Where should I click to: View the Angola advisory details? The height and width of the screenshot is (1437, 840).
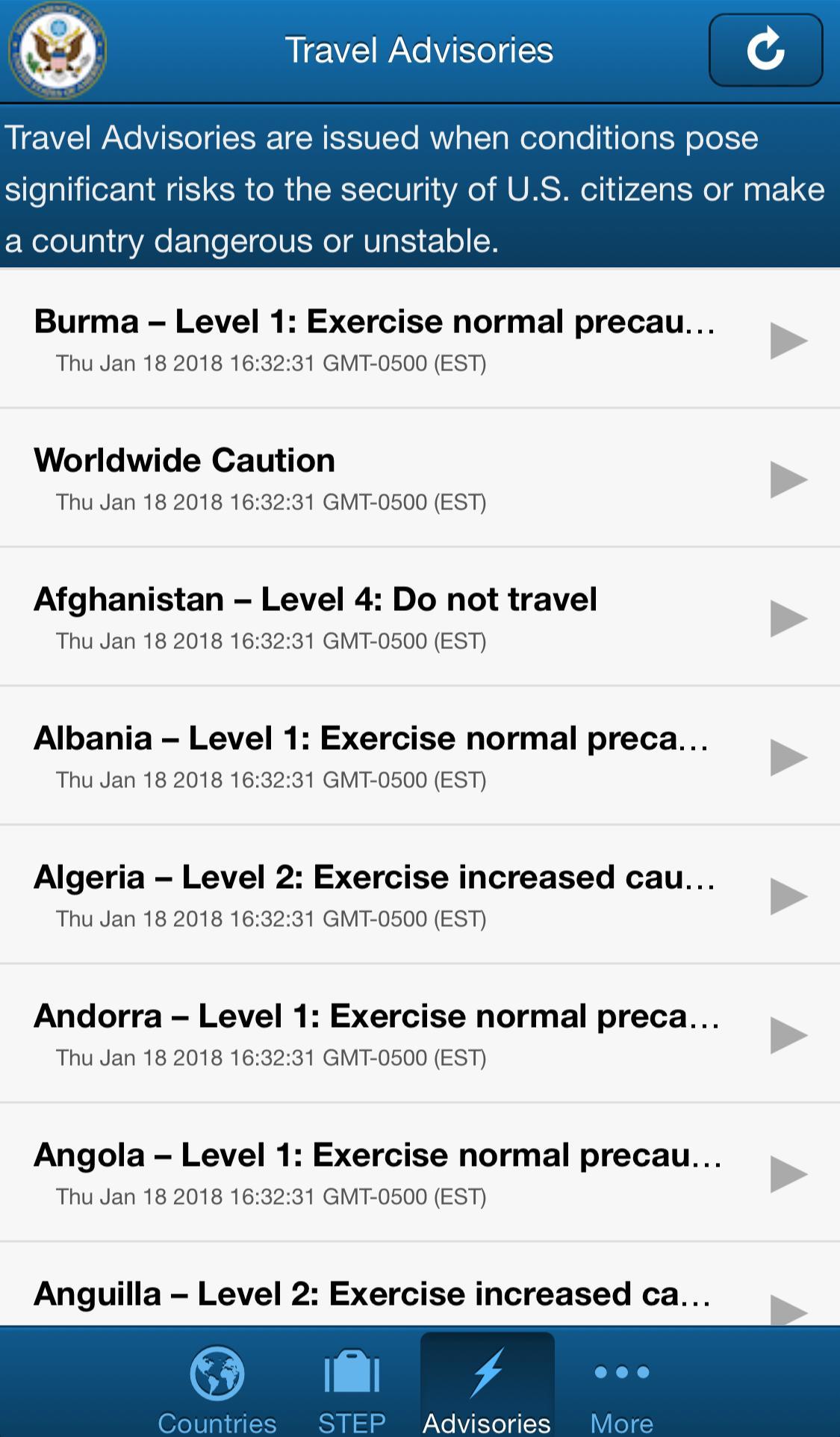coord(373,1173)
